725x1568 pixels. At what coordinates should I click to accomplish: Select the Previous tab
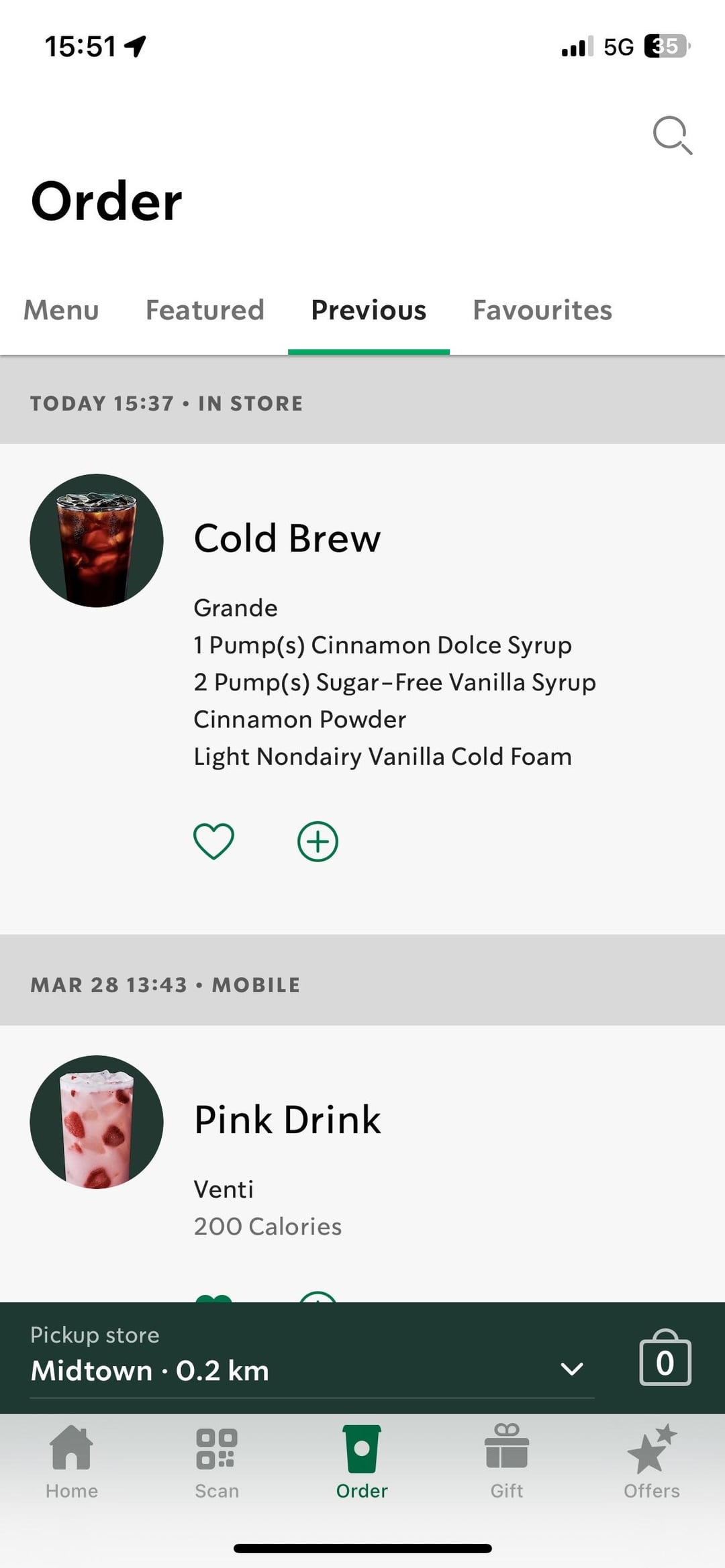[369, 311]
